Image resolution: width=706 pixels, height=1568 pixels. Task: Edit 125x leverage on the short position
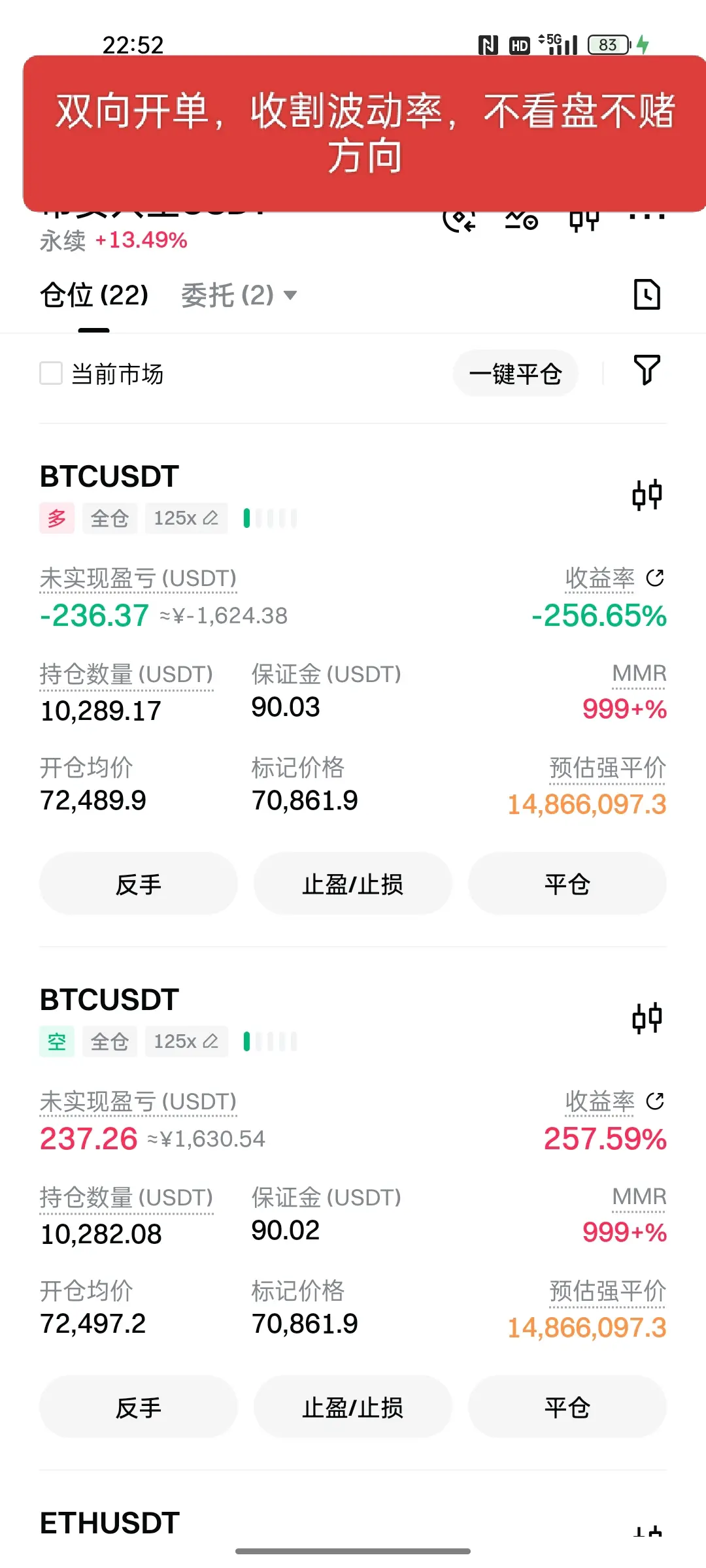click(186, 1041)
